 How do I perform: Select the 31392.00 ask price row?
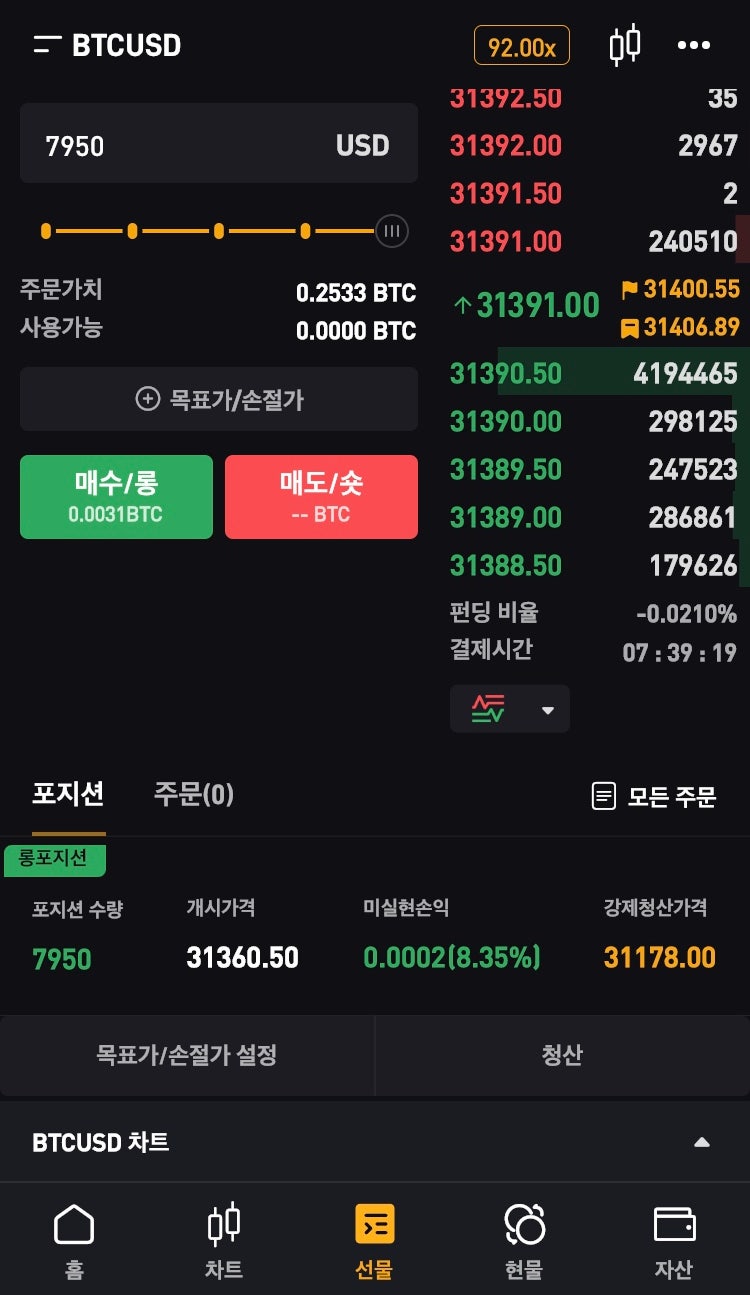594,145
